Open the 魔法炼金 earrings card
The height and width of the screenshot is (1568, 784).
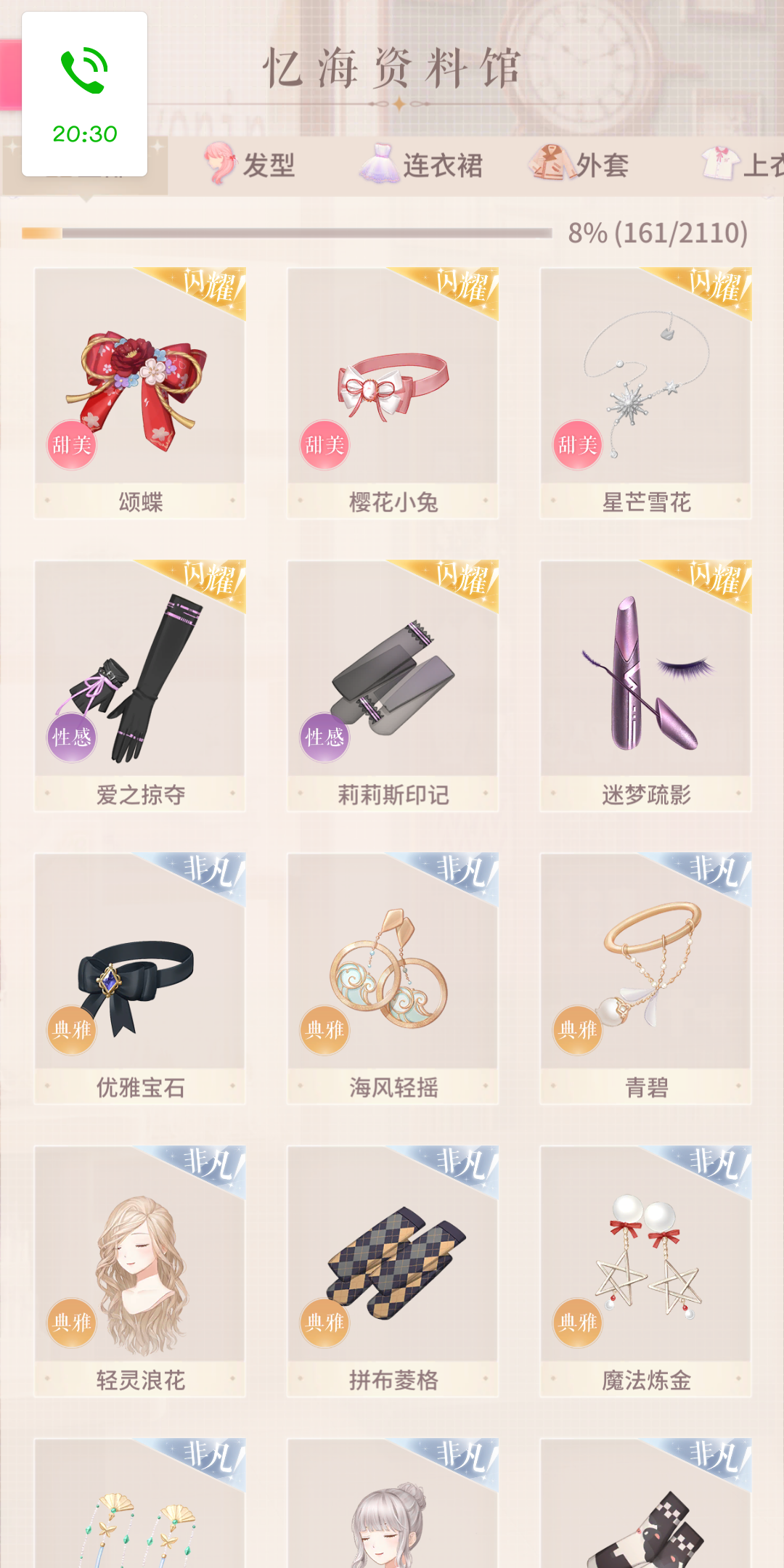(x=645, y=1271)
